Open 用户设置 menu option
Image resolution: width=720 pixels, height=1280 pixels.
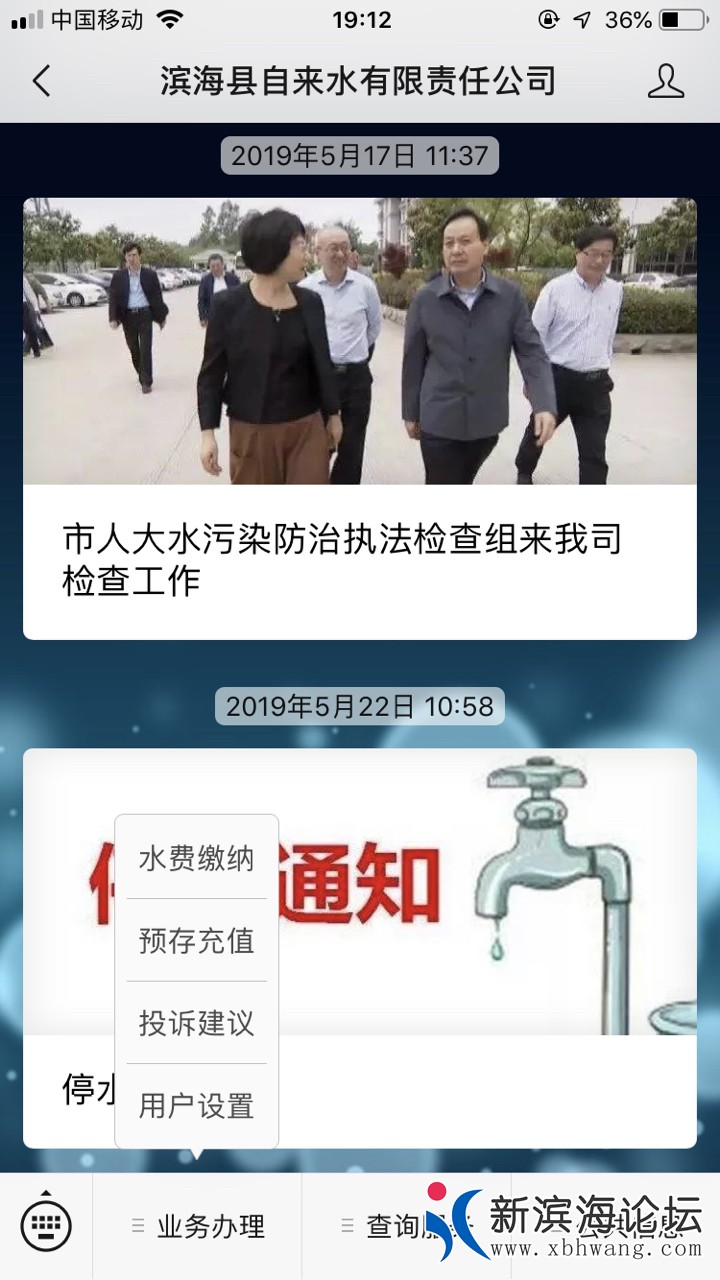(x=196, y=1106)
